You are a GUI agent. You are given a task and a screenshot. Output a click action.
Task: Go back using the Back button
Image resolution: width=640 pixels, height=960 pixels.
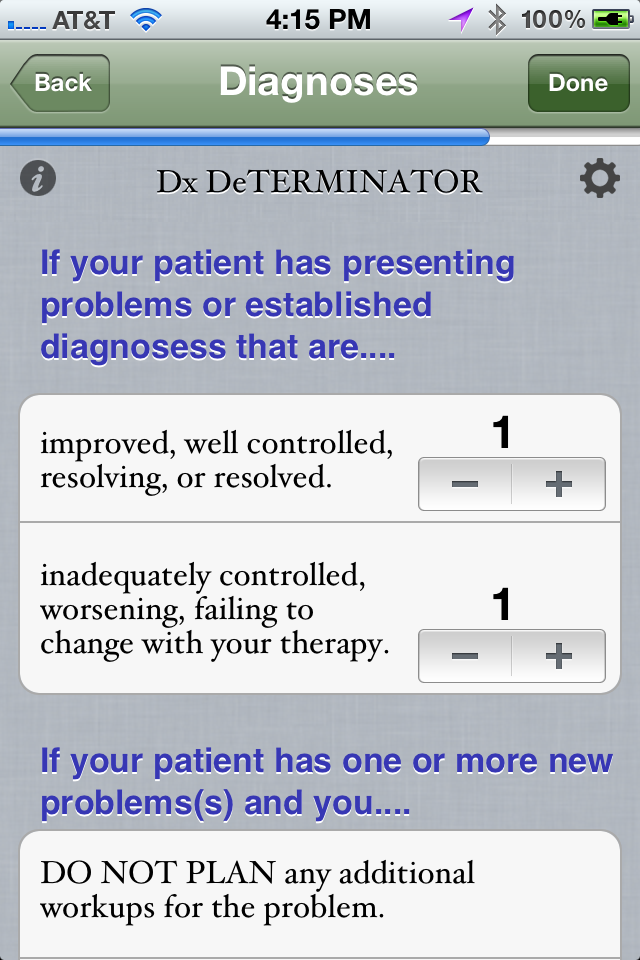point(60,83)
